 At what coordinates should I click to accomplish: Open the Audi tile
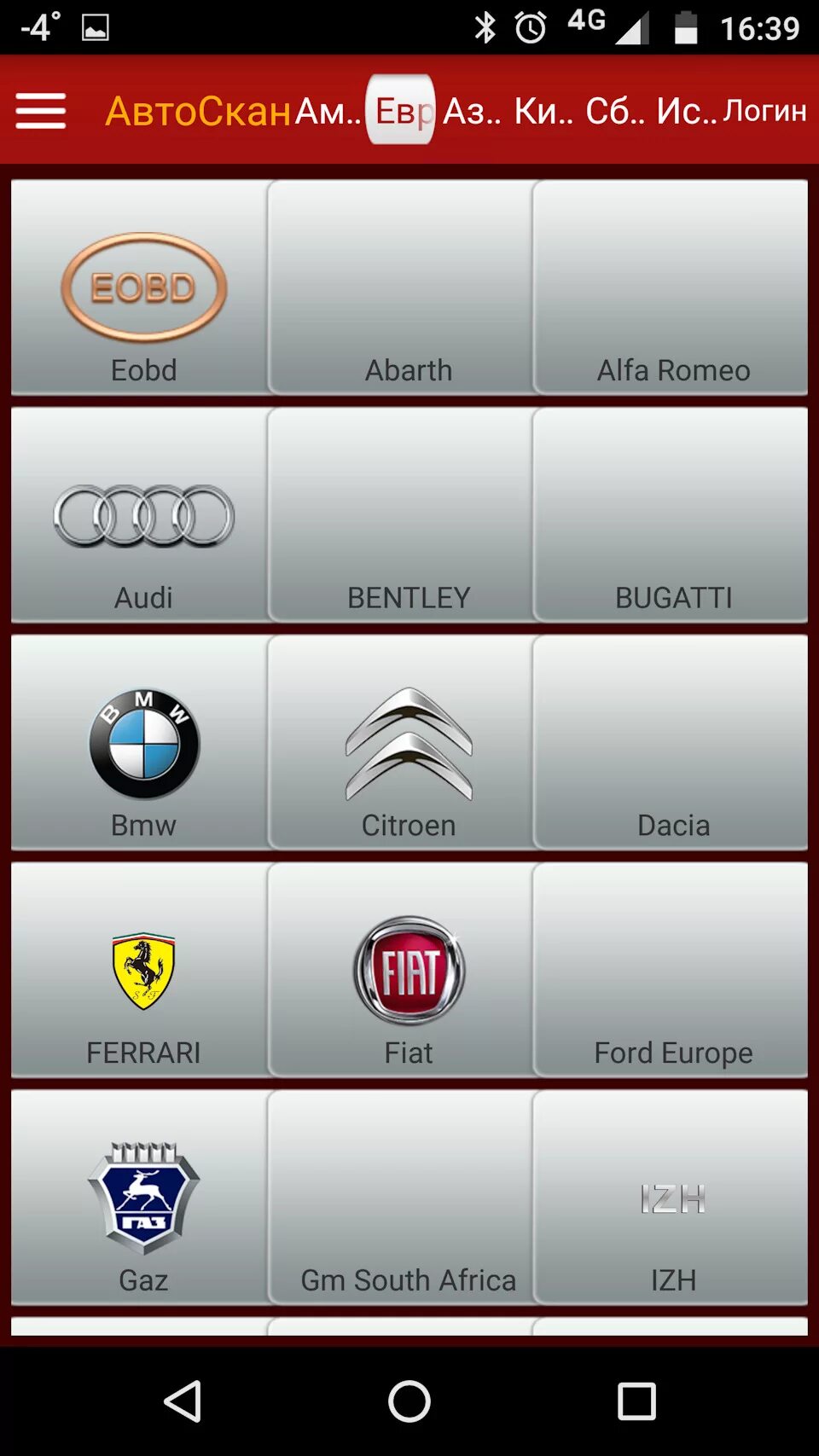click(143, 515)
